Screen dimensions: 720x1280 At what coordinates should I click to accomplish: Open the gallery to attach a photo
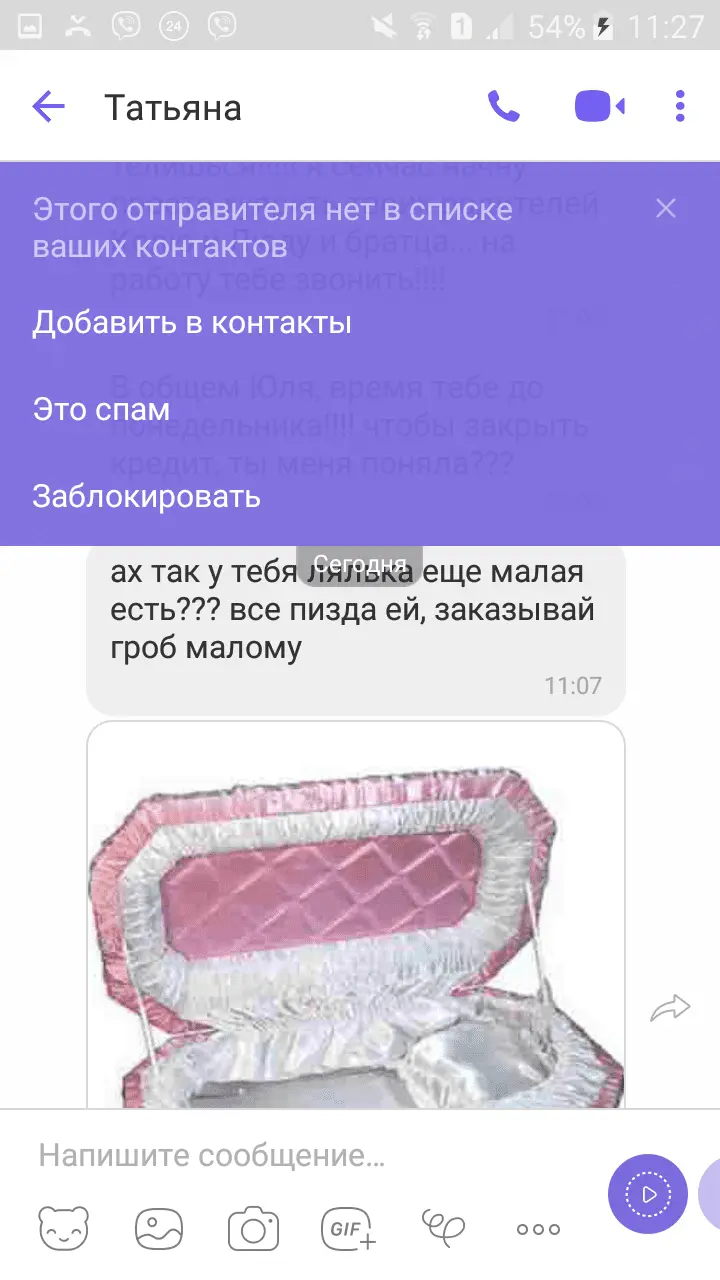[160, 1228]
